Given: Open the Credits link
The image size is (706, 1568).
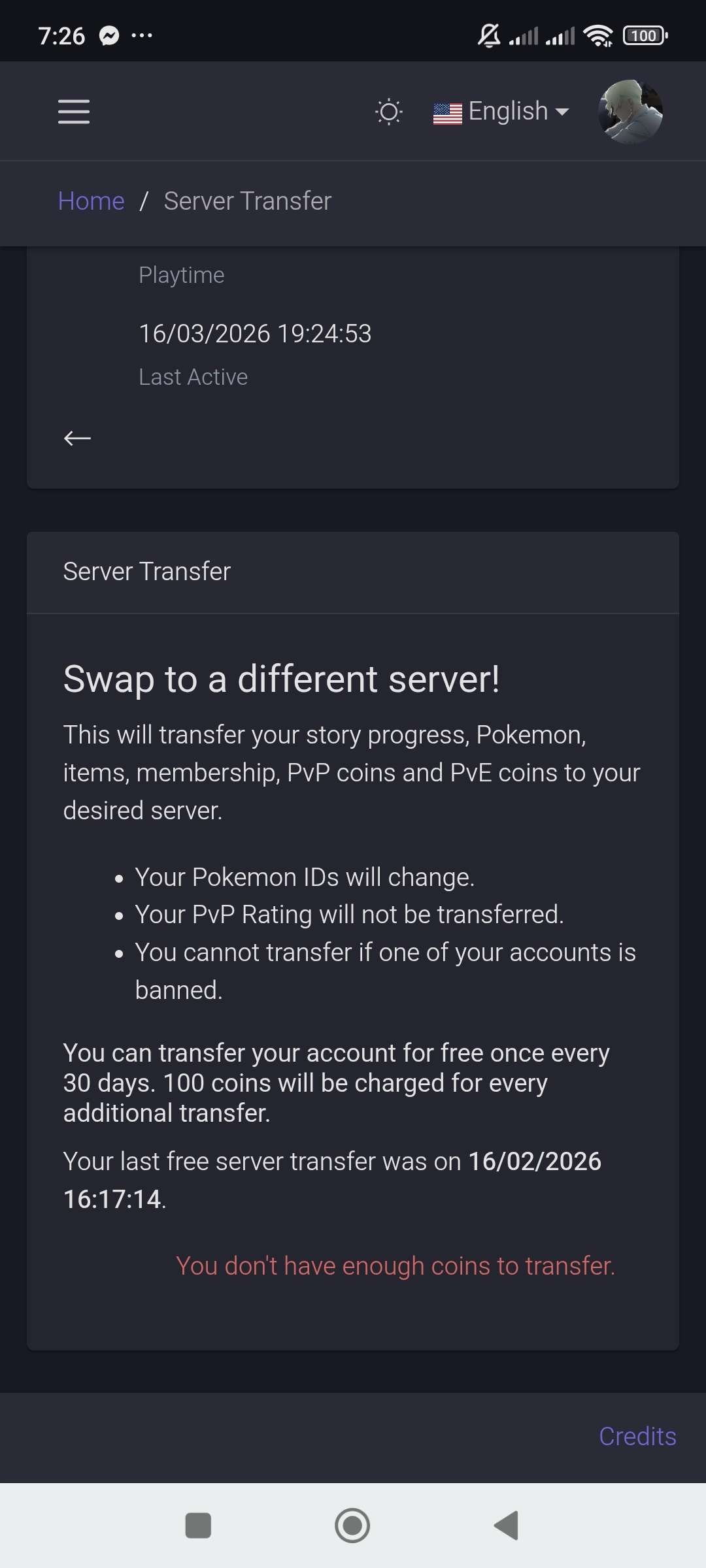Looking at the screenshot, I should click(637, 1436).
